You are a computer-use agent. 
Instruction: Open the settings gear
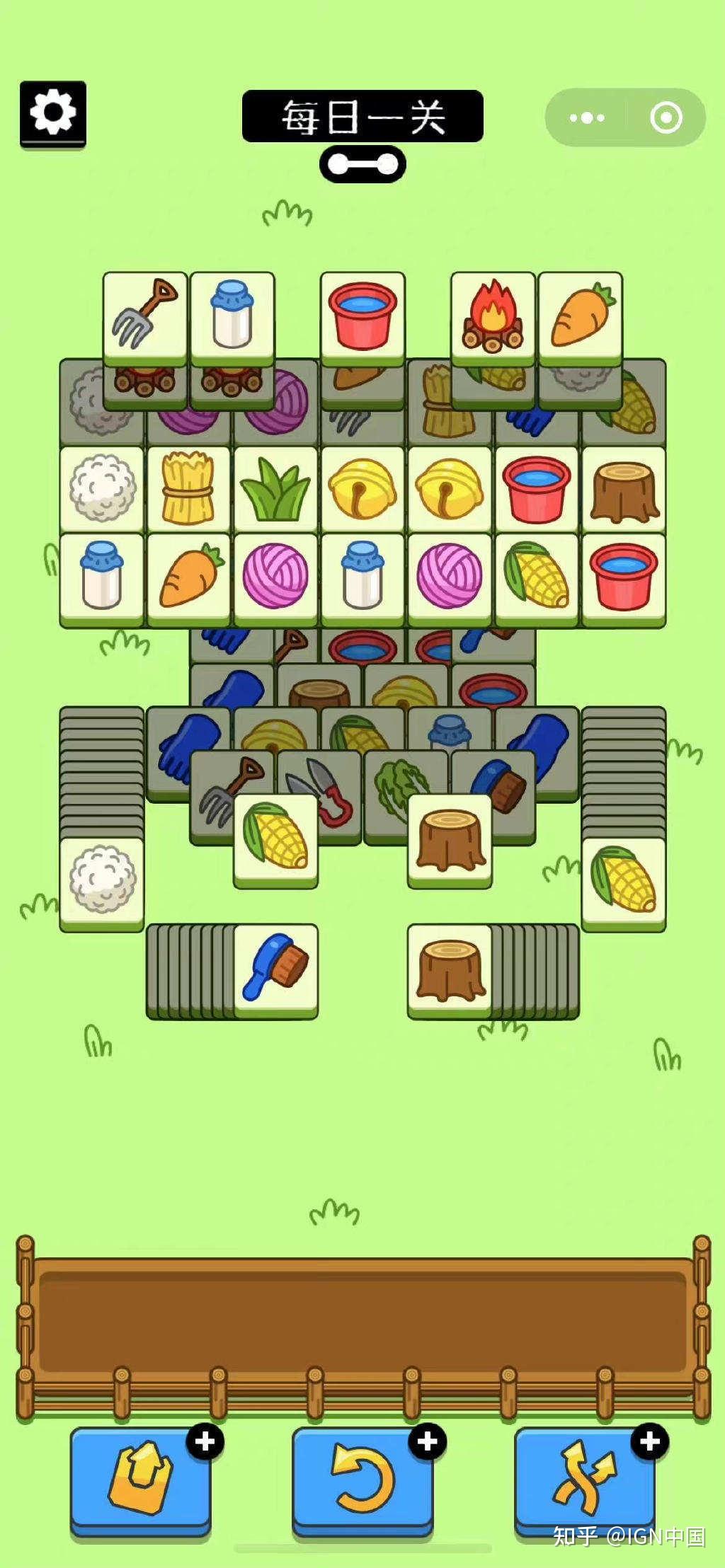[53, 113]
